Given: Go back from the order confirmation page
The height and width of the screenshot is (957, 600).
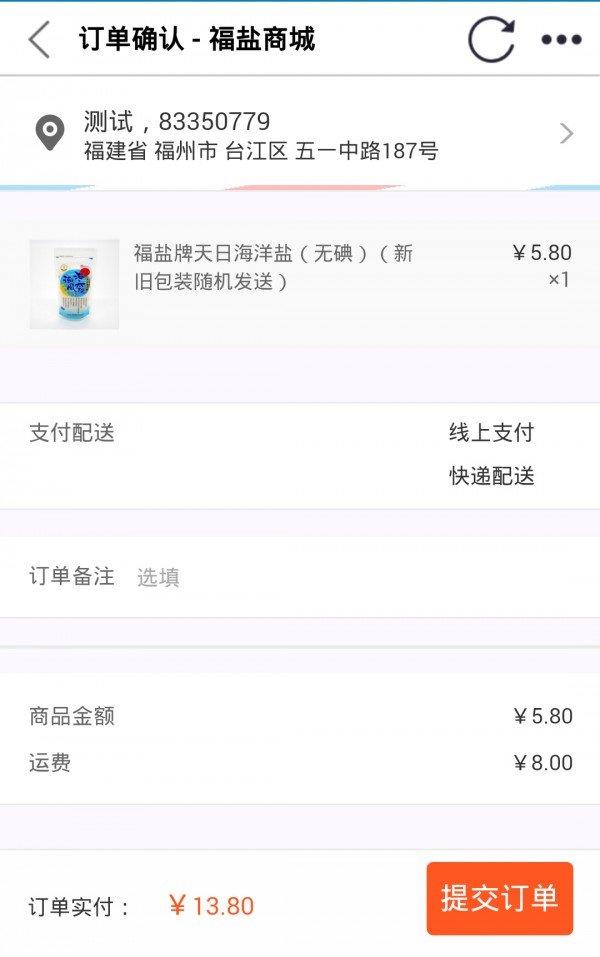Looking at the screenshot, I should [x=39, y=39].
